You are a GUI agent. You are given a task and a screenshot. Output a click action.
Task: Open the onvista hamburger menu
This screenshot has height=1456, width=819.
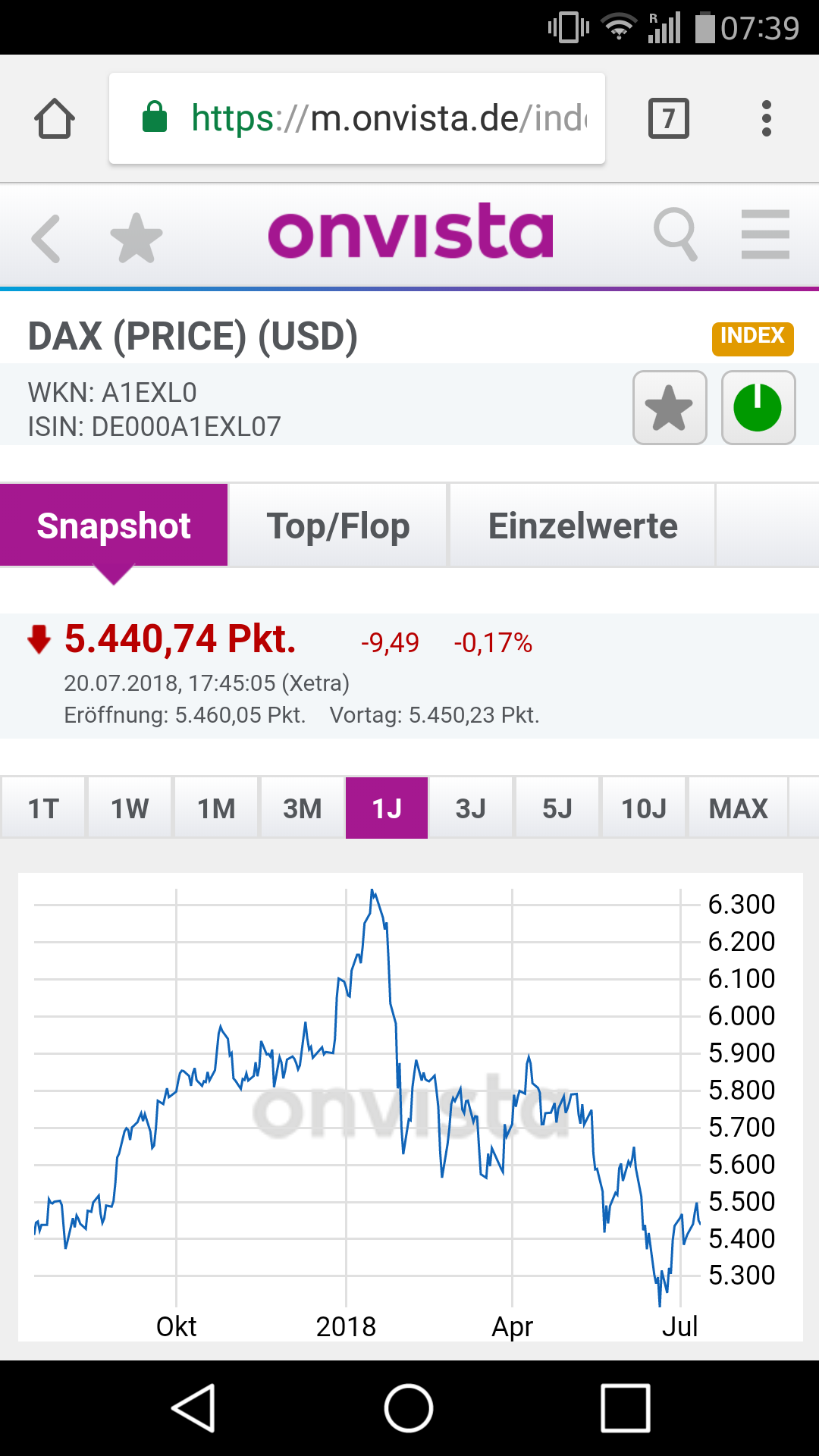(x=765, y=234)
